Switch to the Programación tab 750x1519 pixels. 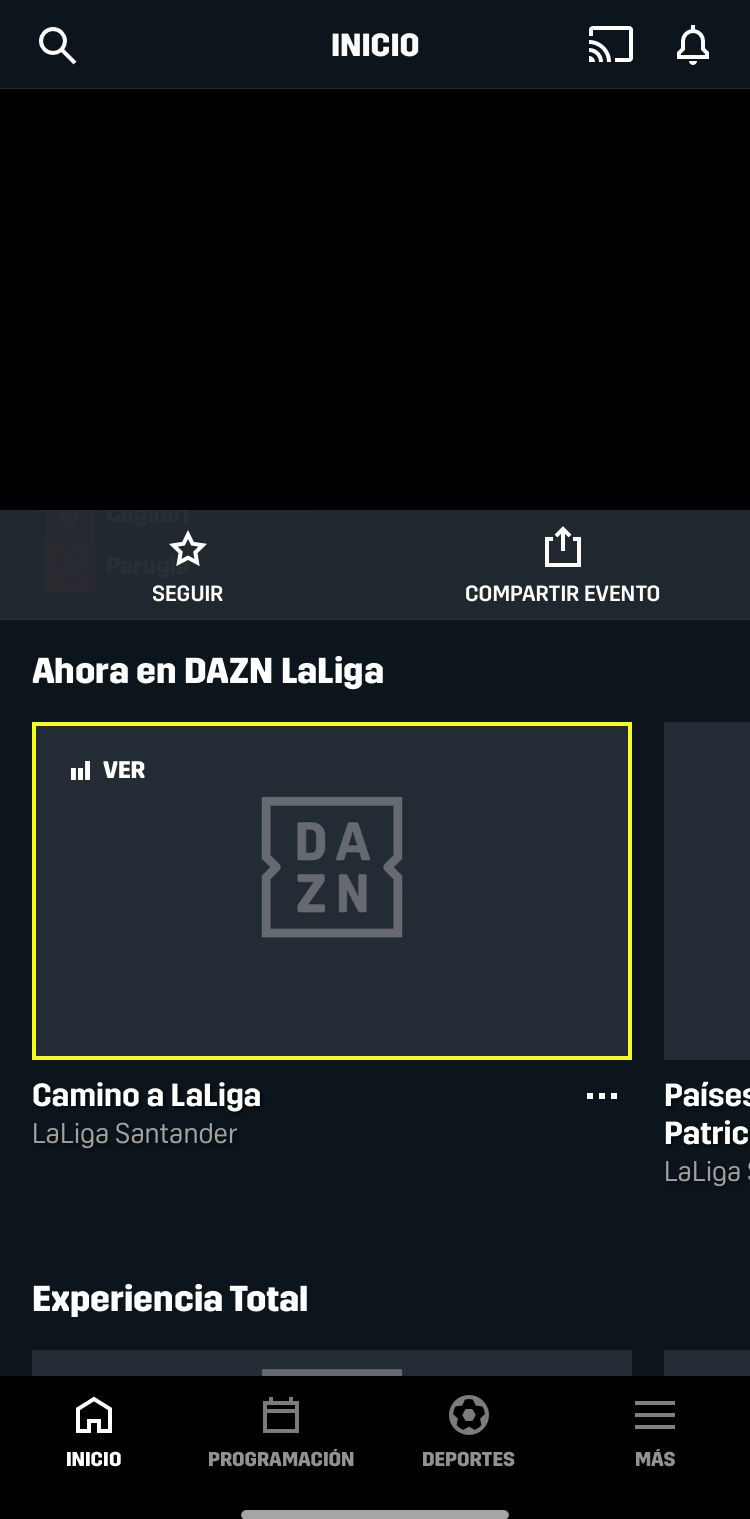pyautogui.click(x=281, y=1433)
